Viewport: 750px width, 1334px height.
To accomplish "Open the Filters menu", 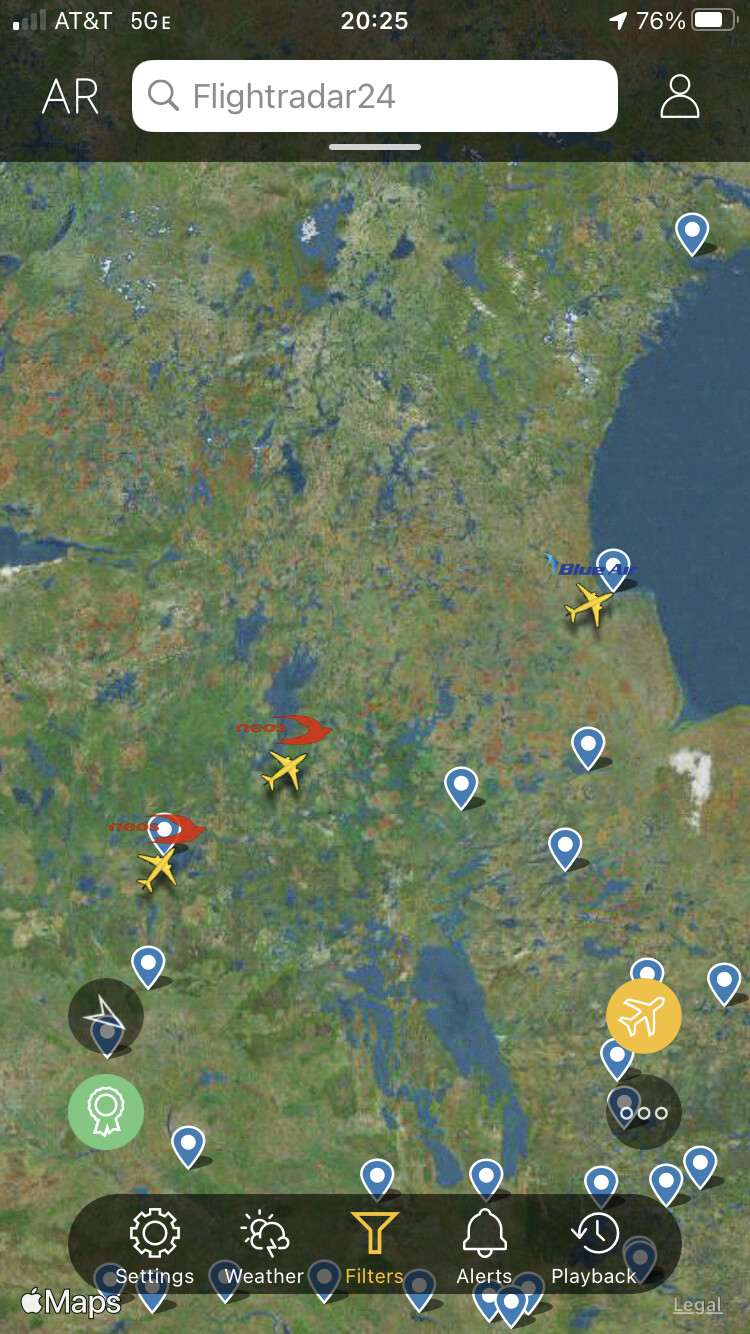I will [x=374, y=1246].
